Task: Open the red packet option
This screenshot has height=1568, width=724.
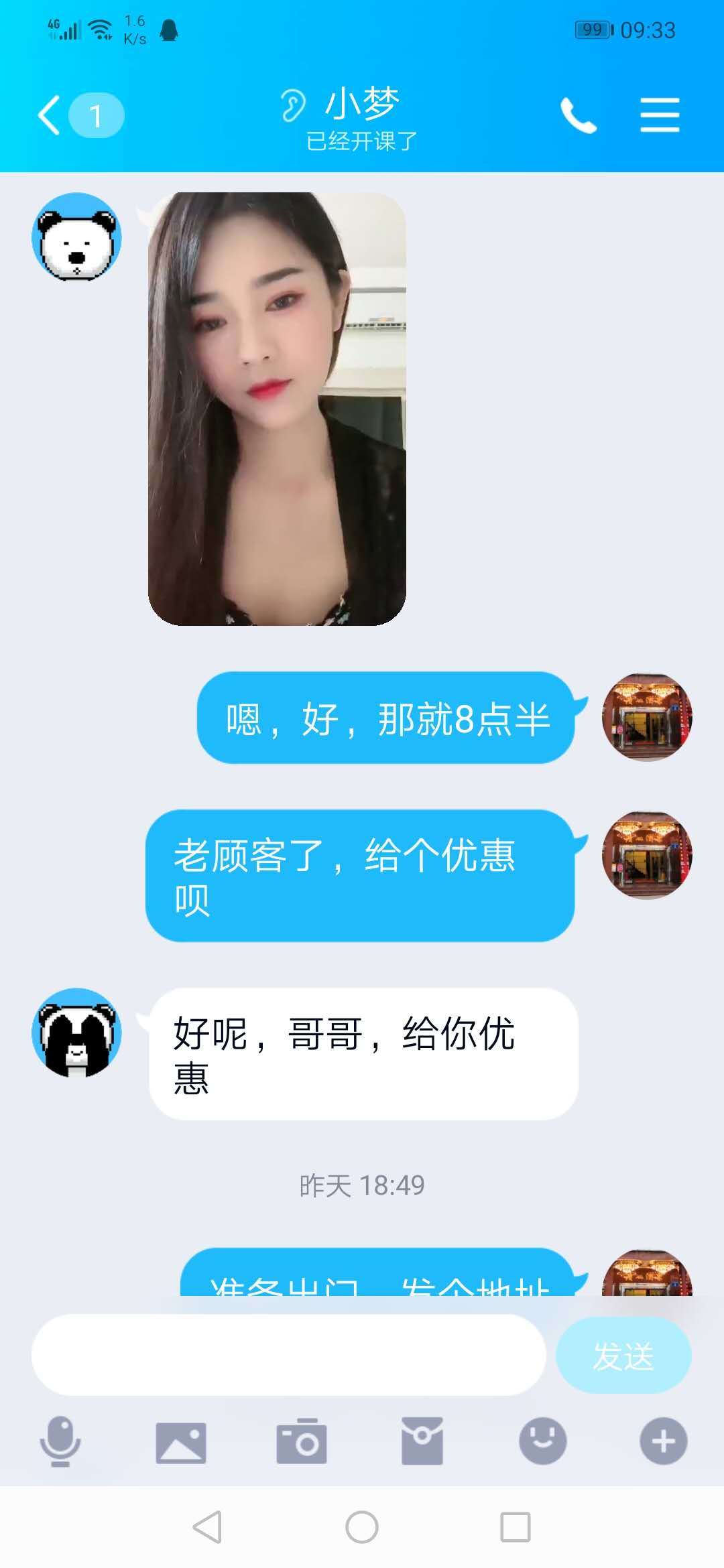Action: point(422,1441)
